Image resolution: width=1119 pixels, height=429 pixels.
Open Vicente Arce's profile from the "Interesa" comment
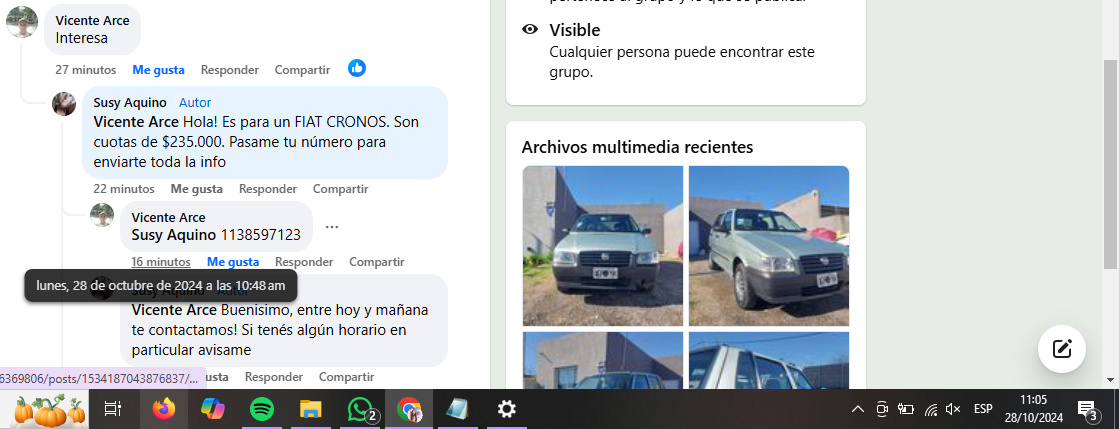92,21
